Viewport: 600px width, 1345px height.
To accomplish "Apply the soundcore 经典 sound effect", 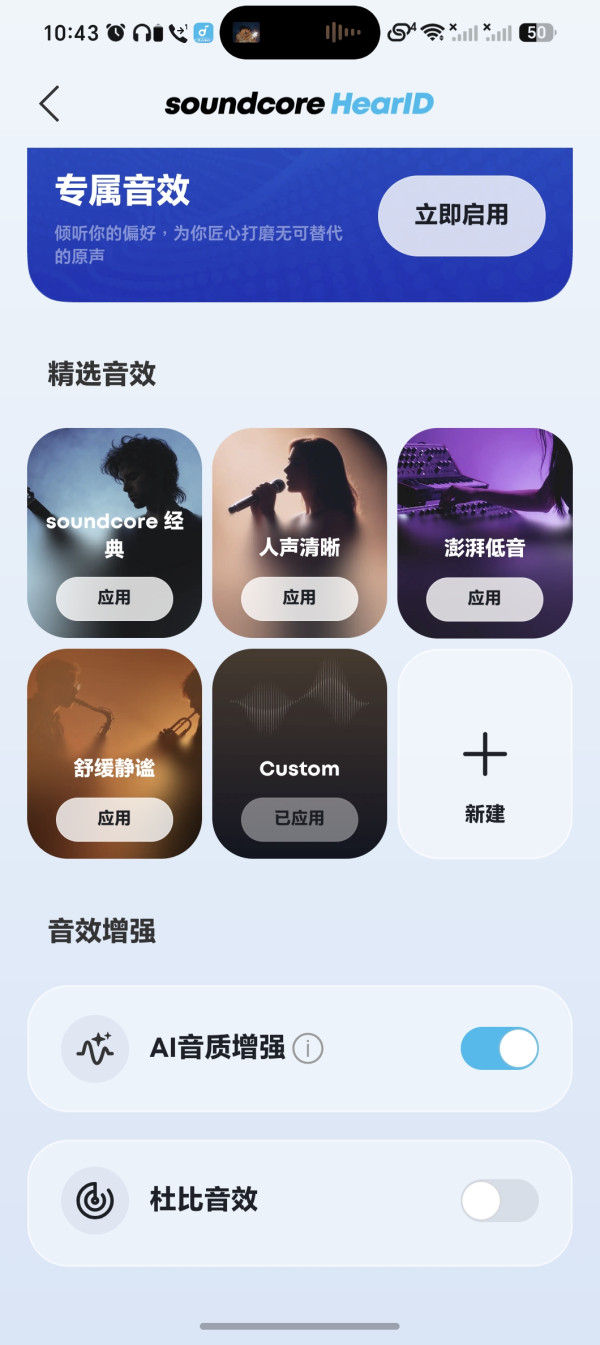I will pos(114,598).
